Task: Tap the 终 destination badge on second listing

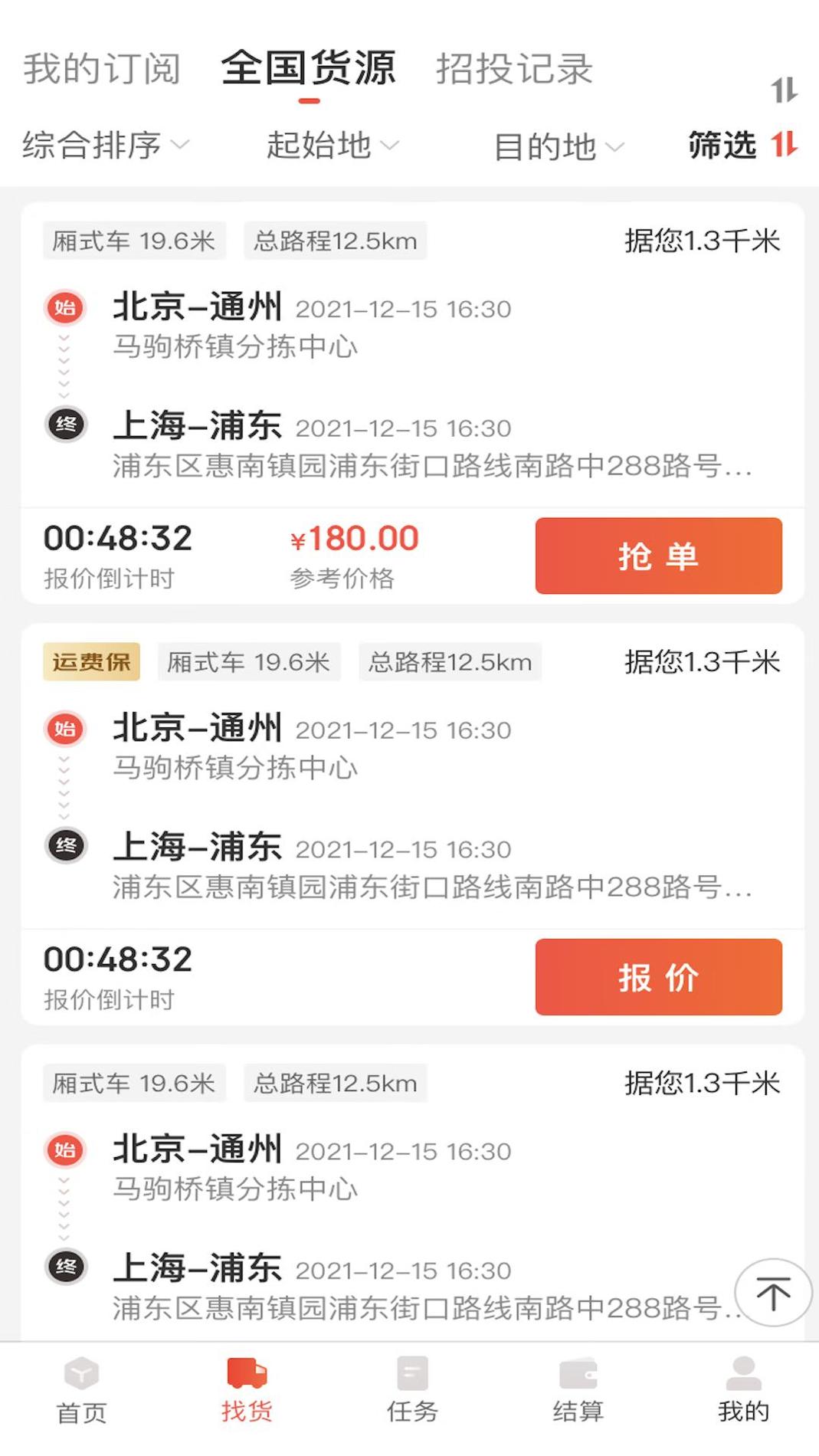Action: click(65, 846)
